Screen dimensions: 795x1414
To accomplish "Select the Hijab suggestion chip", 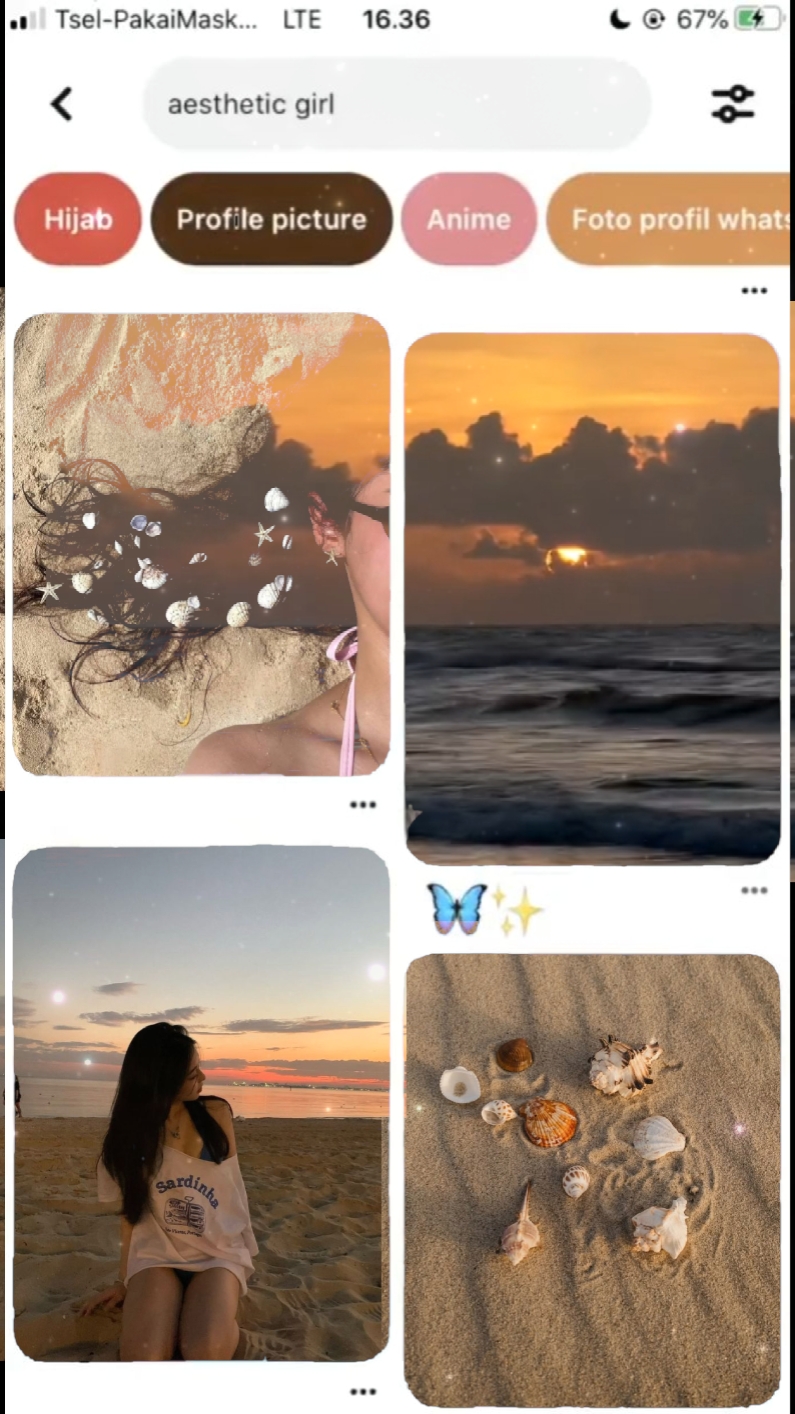I will (x=78, y=219).
